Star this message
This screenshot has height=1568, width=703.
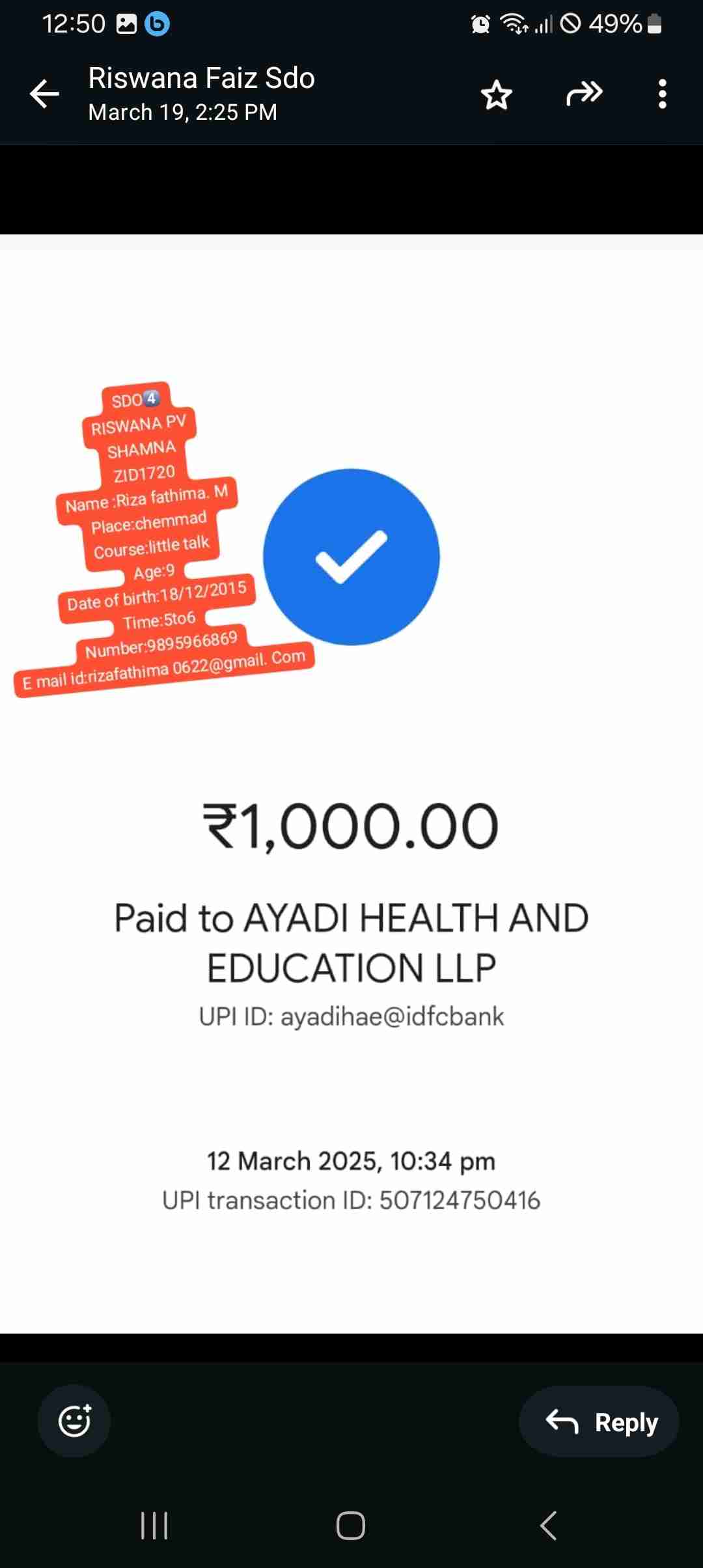tap(497, 95)
